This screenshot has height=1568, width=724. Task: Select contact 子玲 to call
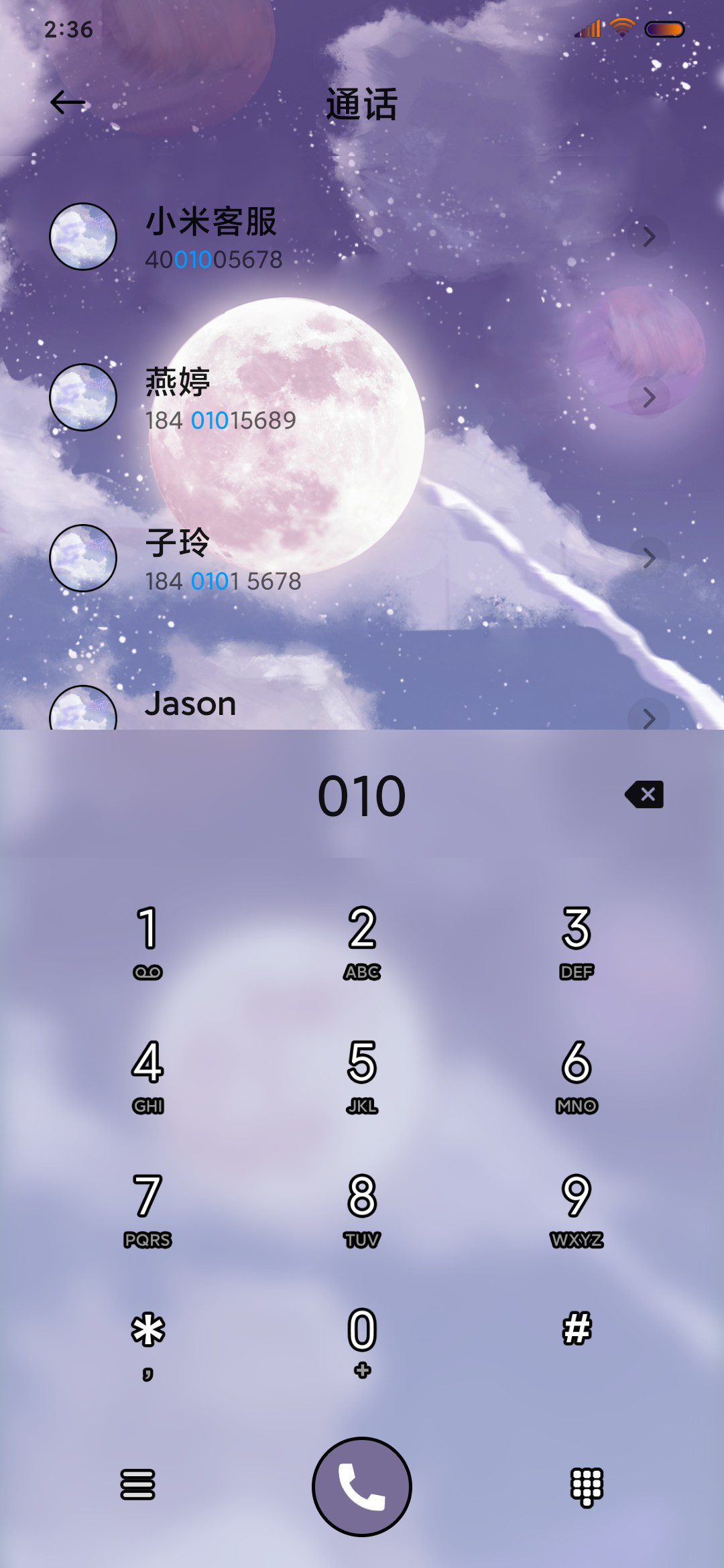tap(362, 559)
